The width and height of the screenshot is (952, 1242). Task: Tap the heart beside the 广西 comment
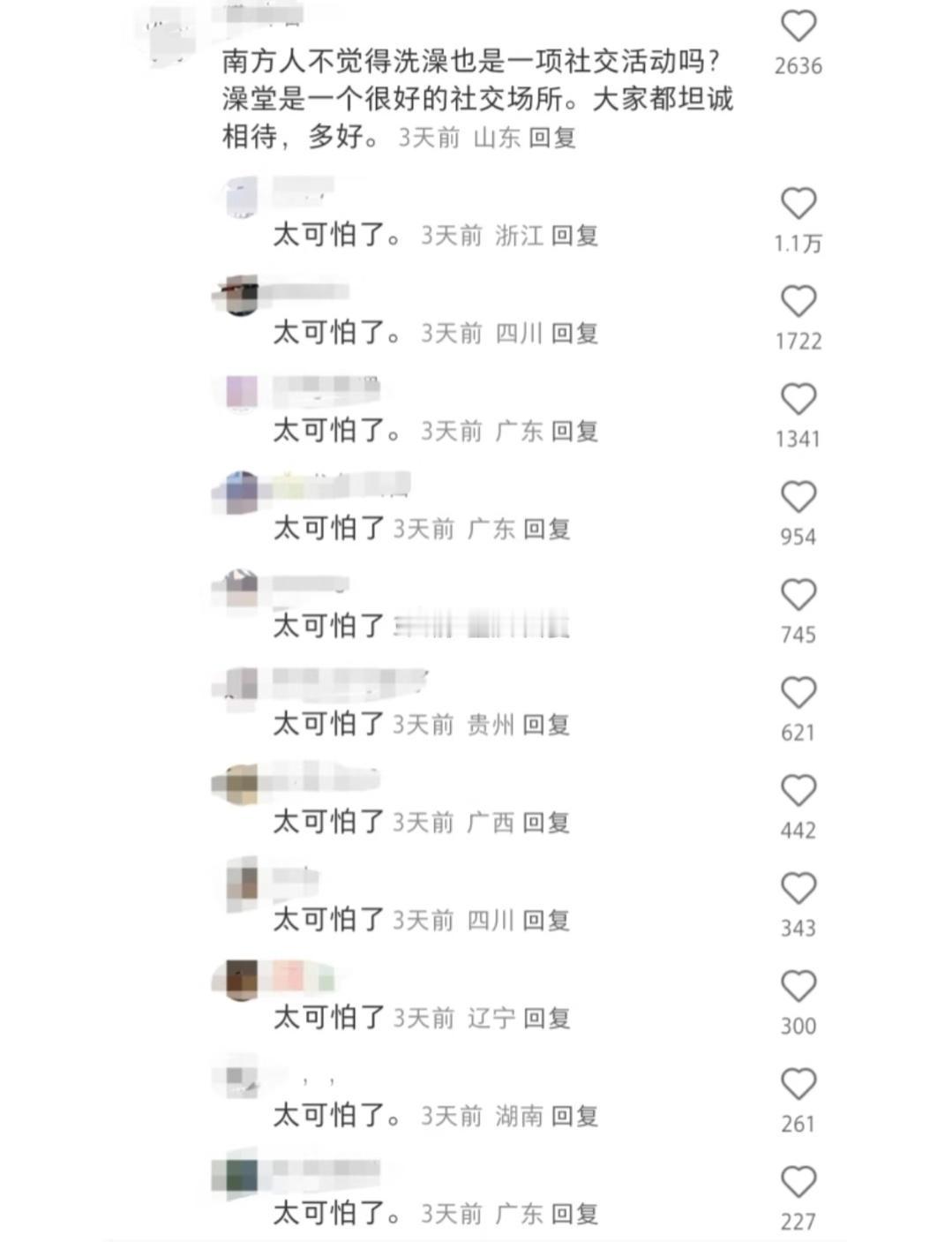pyautogui.click(x=798, y=791)
